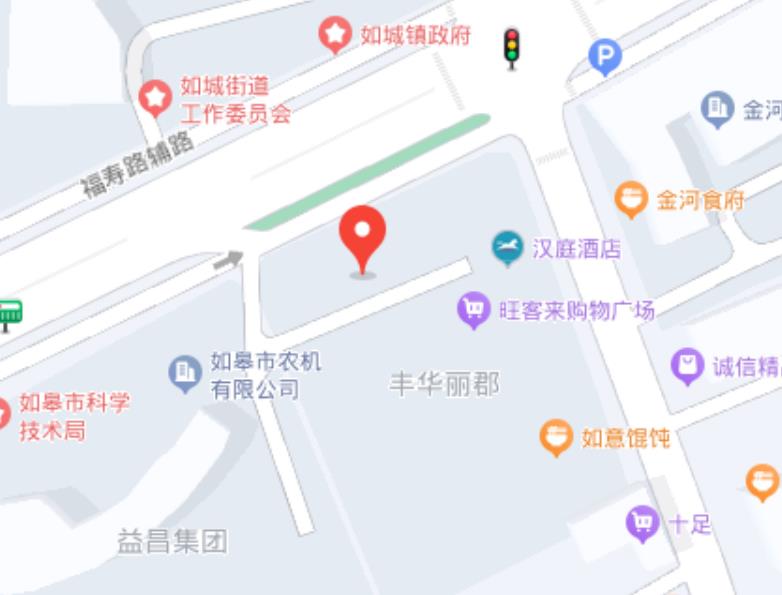This screenshot has height=595, width=782.
Task: Tap the 金河食府 restaurant marker
Action: pos(631,199)
